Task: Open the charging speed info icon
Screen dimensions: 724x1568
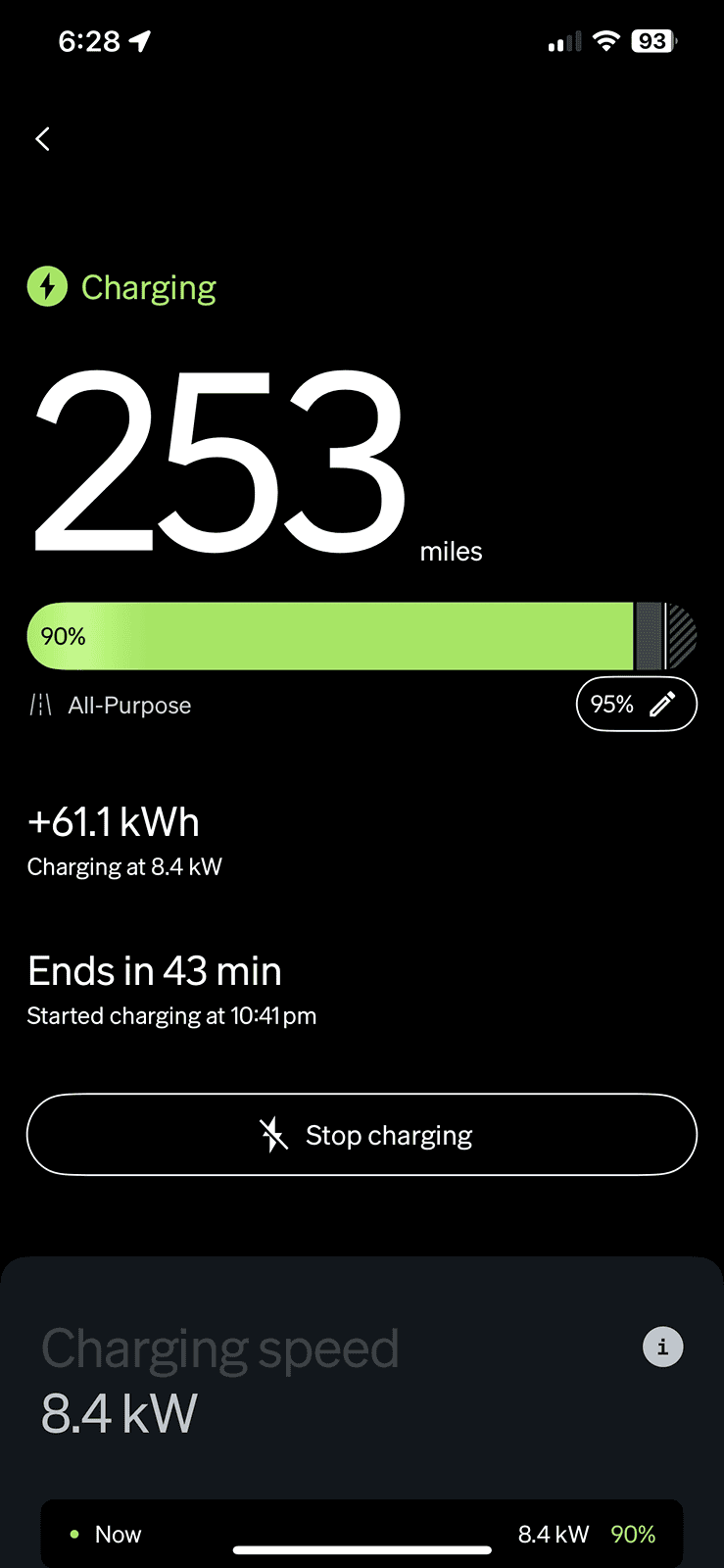Action: click(x=662, y=1347)
